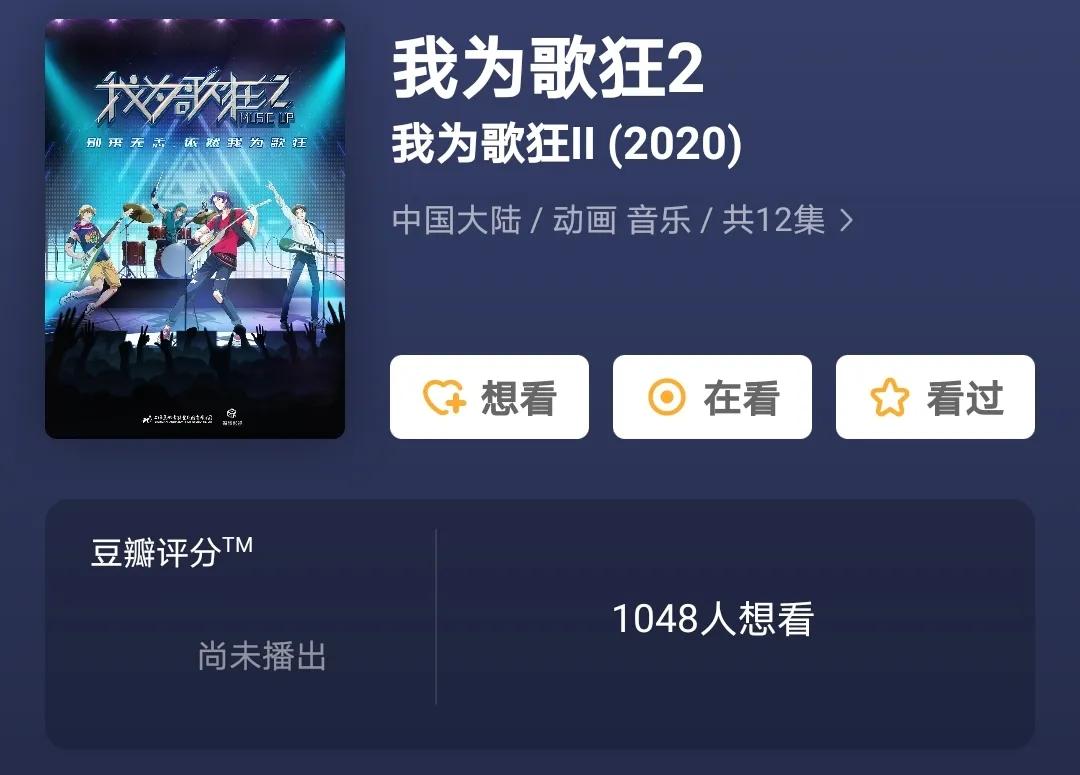Mark the show as 想看
1080x775 pixels.
[489, 397]
